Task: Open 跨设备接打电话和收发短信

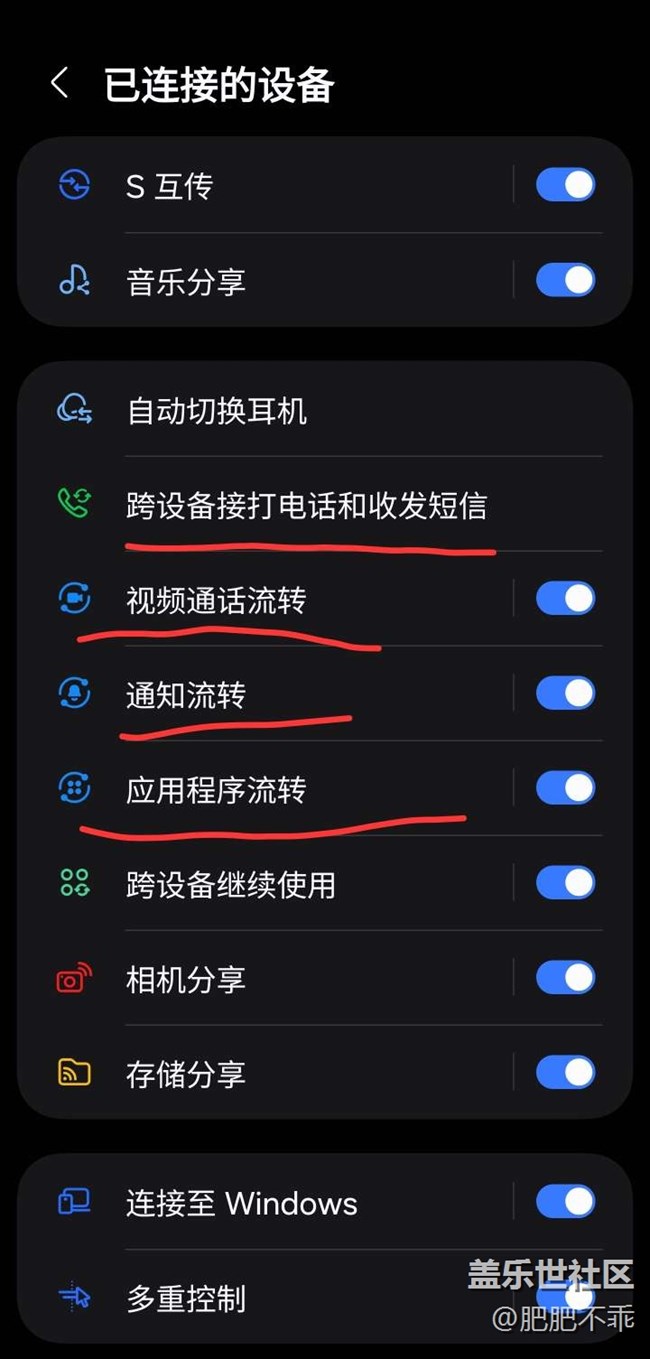Action: (306, 505)
